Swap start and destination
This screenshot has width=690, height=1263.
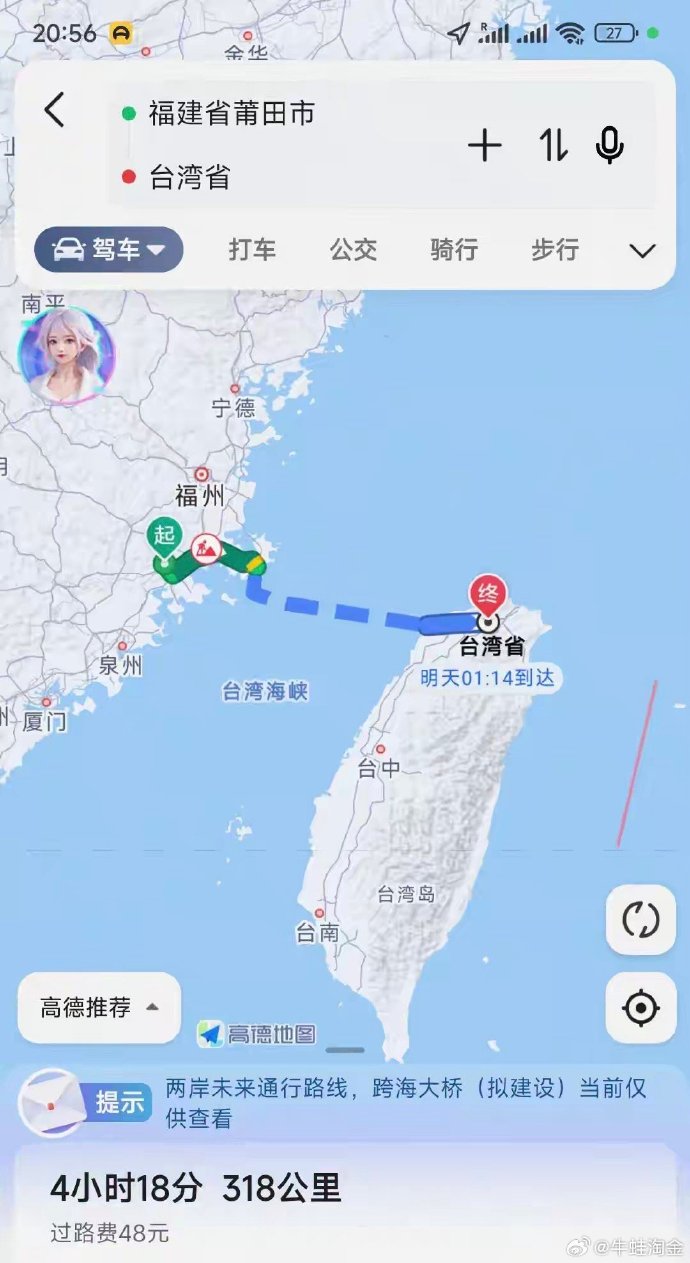[x=554, y=146]
